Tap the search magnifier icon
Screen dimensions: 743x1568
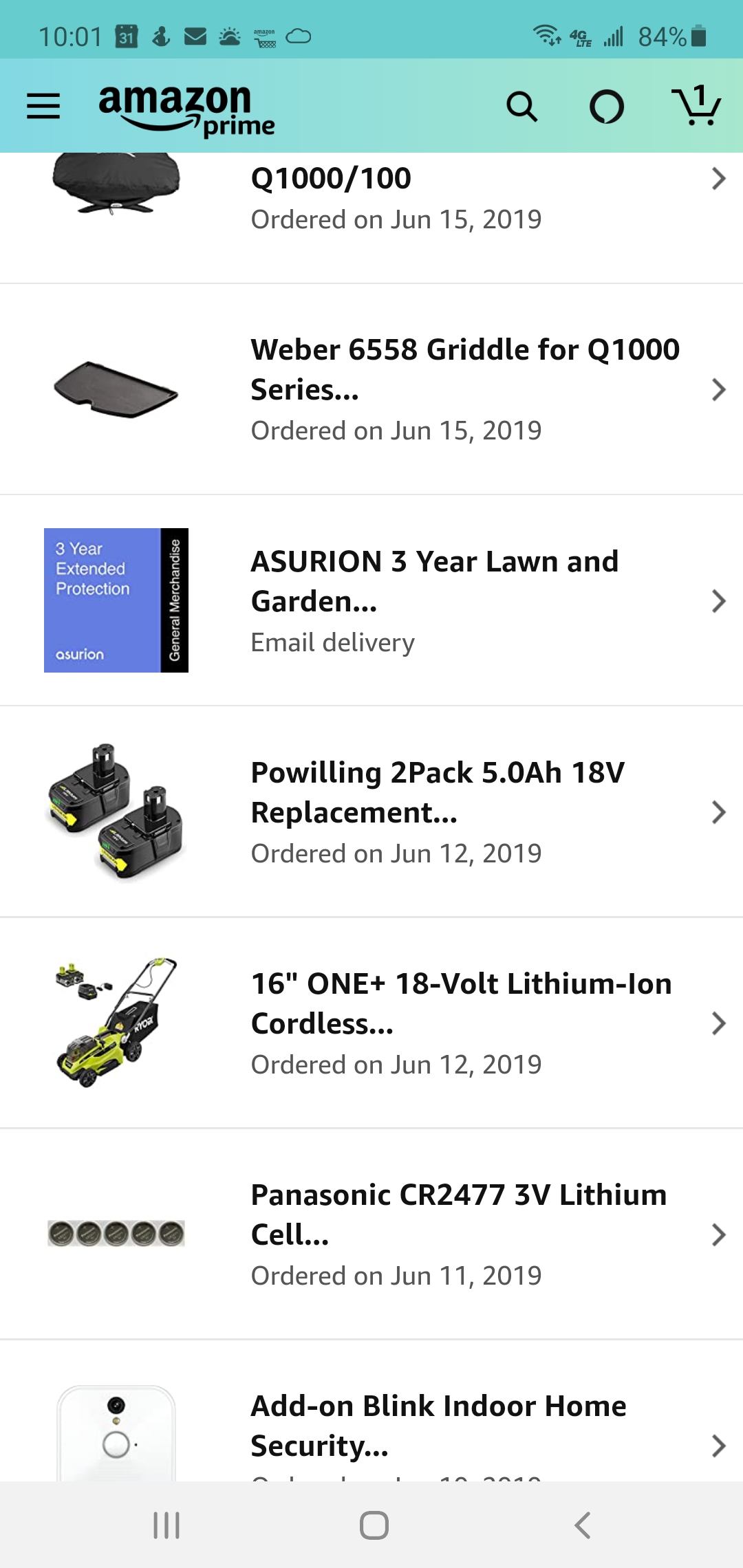click(x=521, y=107)
